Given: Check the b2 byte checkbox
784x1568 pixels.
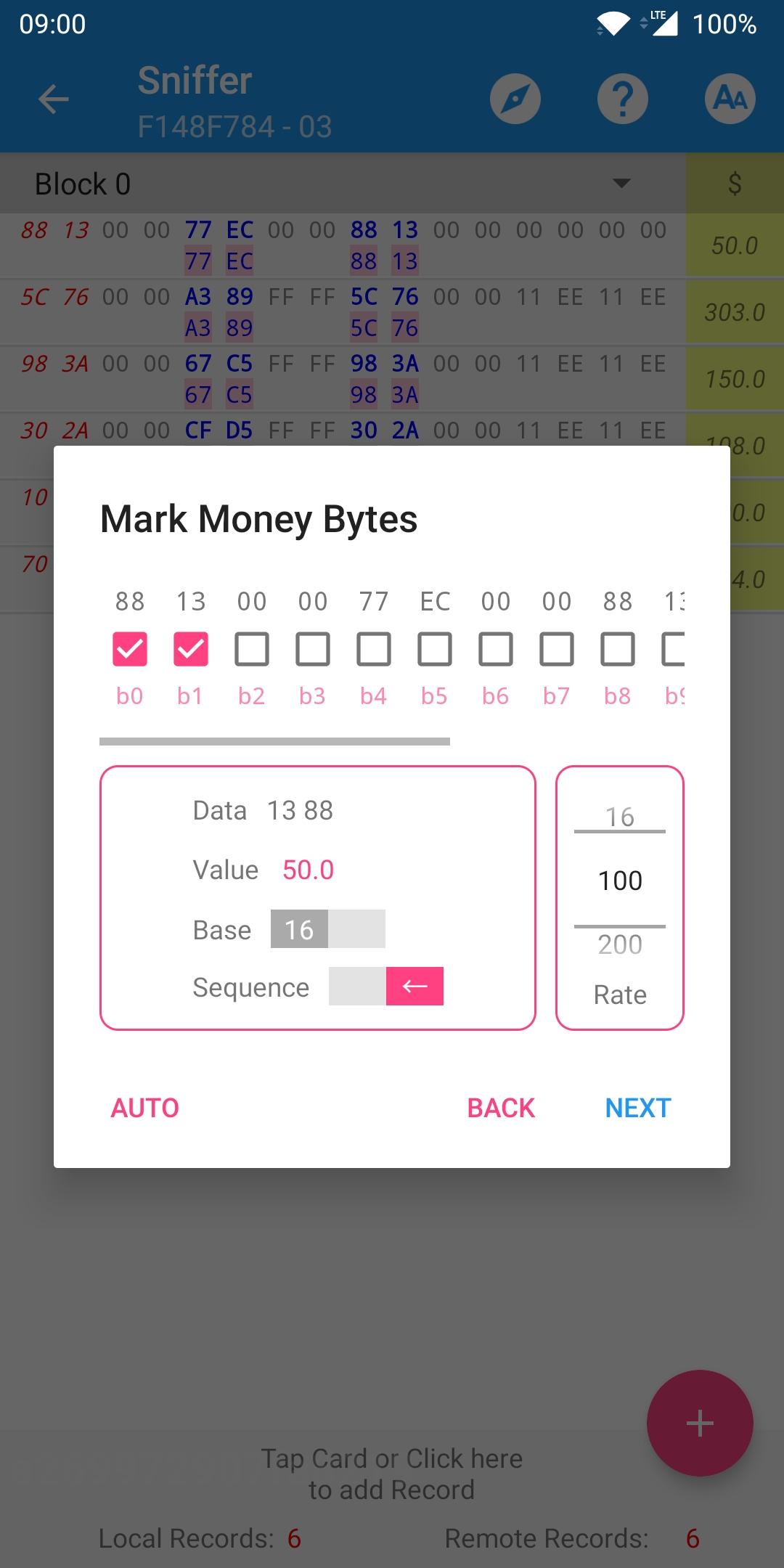Looking at the screenshot, I should 252,649.
